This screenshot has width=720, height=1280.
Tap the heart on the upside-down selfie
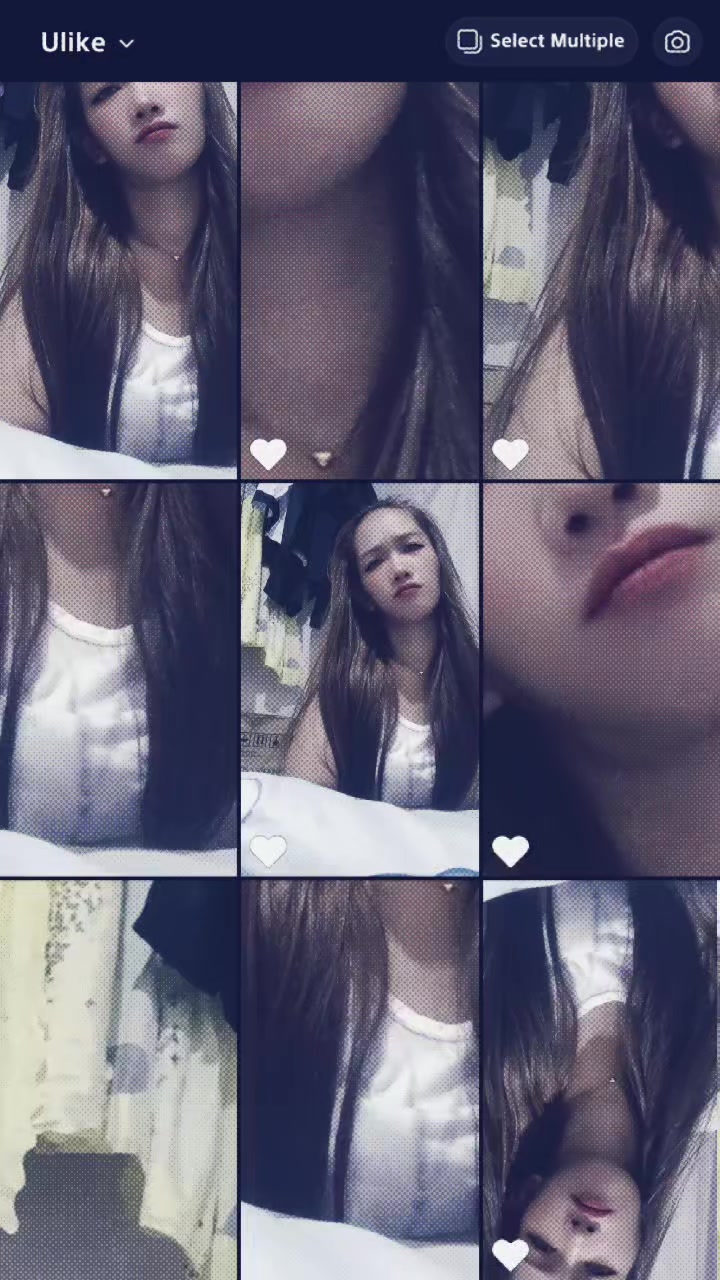pos(511,1253)
